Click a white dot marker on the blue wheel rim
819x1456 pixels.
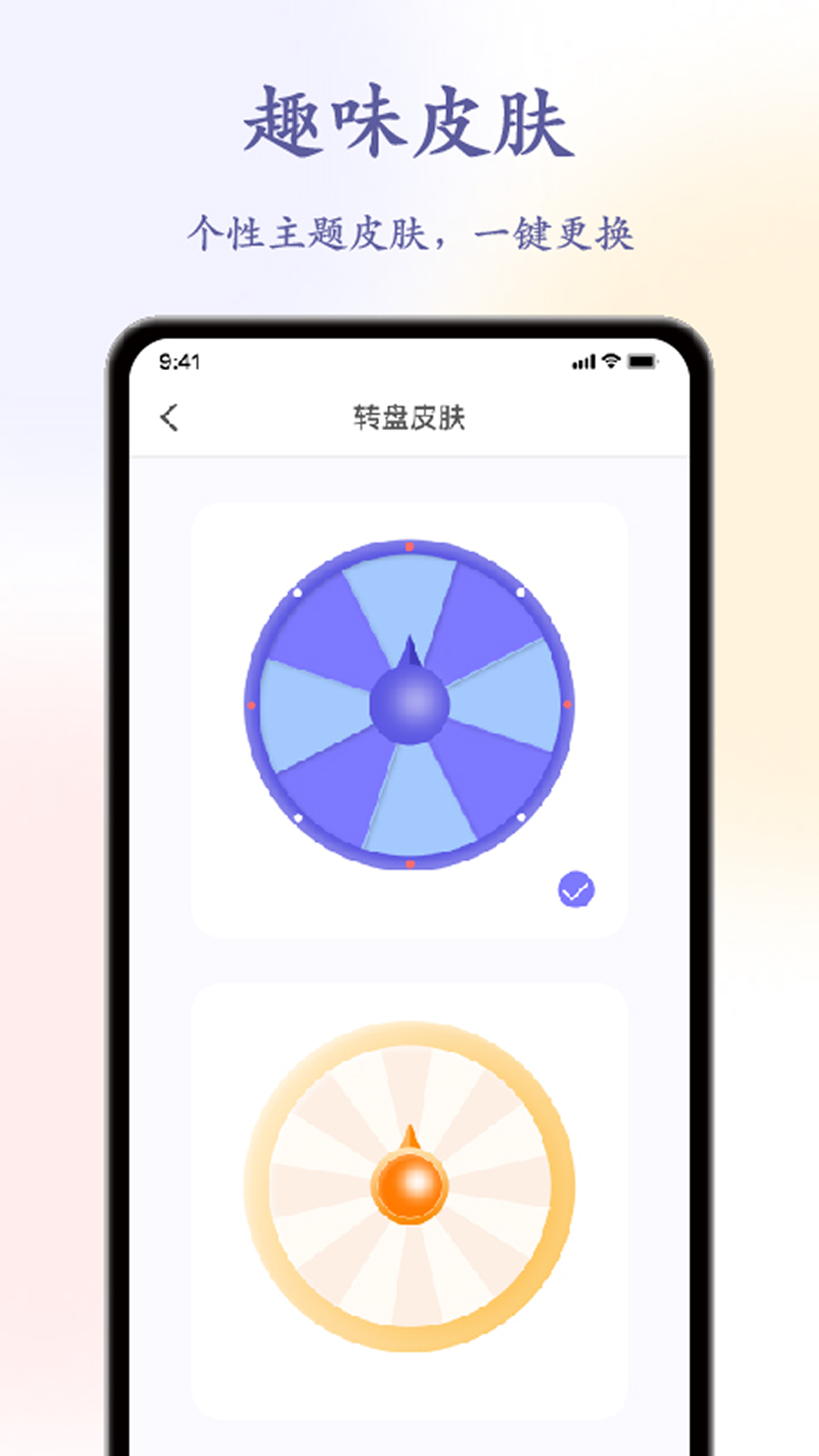(299, 591)
